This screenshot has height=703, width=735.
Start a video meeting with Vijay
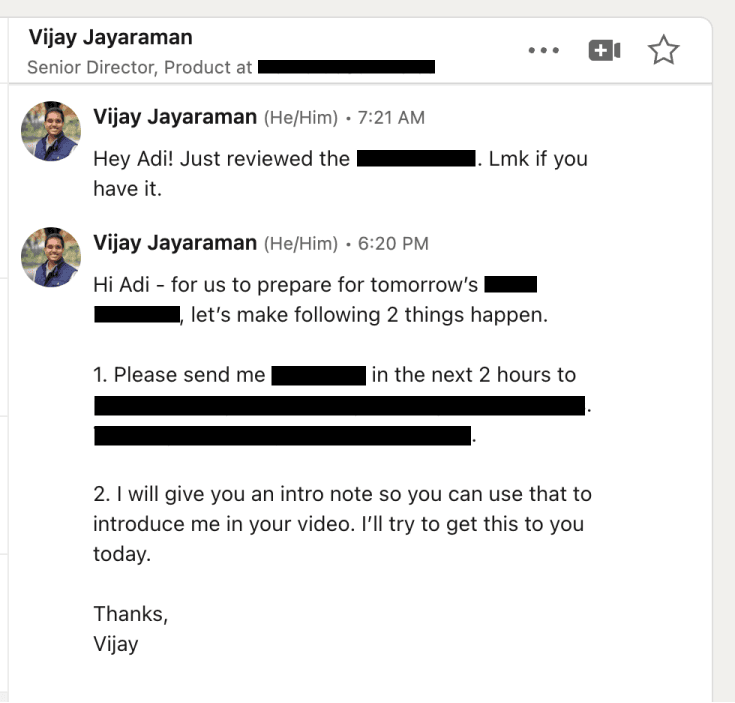tap(604, 50)
